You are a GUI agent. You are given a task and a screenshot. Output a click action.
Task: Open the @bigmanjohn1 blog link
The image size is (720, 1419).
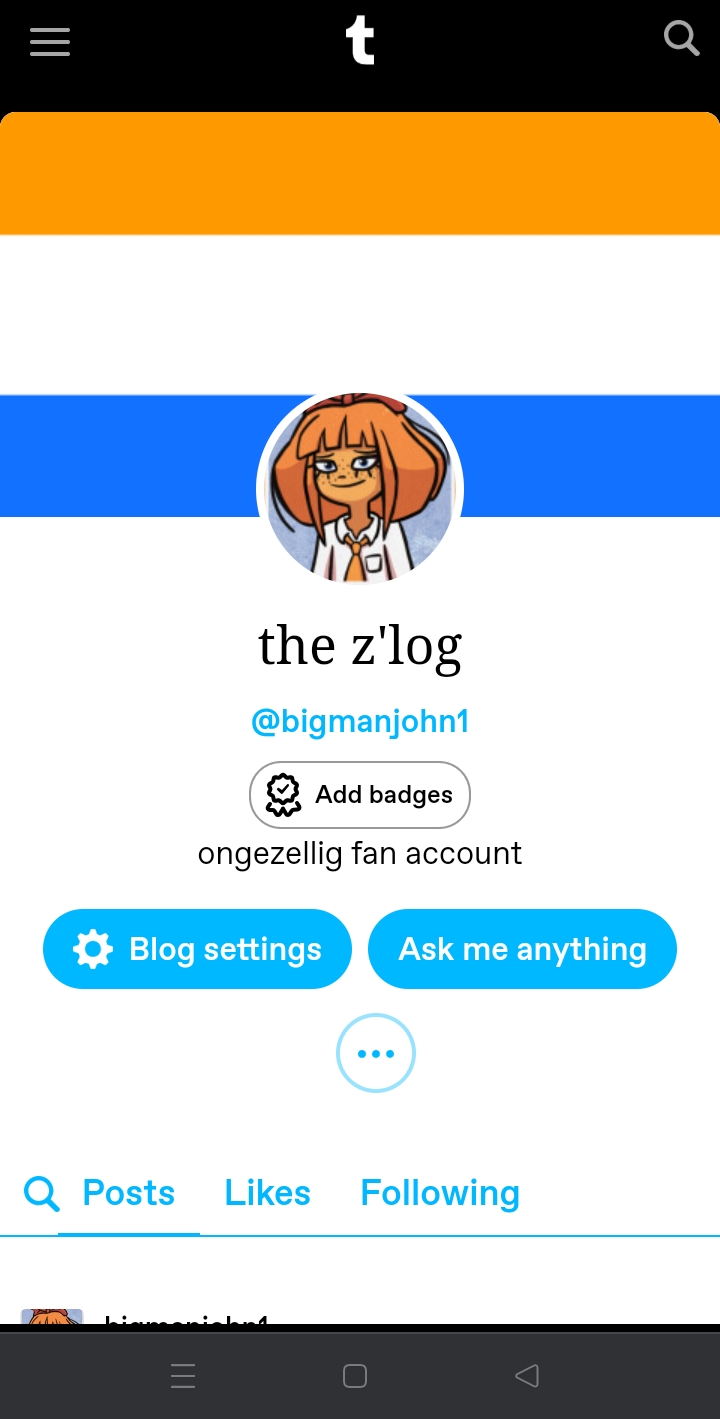(360, 721)
